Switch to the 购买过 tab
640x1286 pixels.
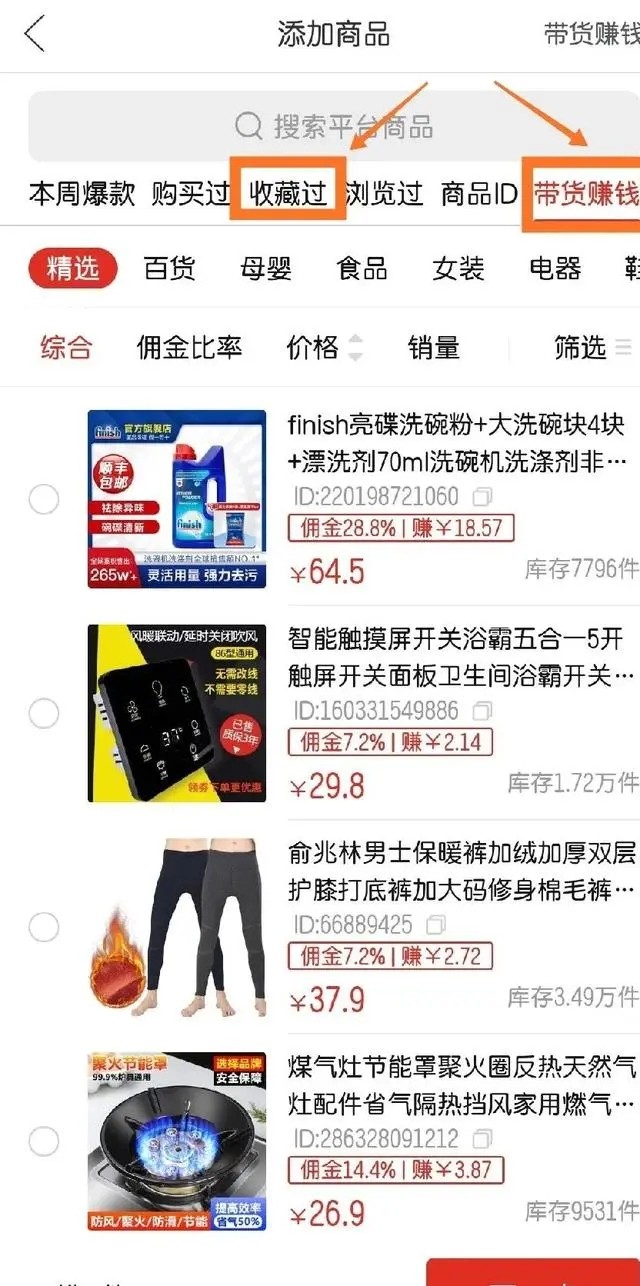[x=190, y=193]
